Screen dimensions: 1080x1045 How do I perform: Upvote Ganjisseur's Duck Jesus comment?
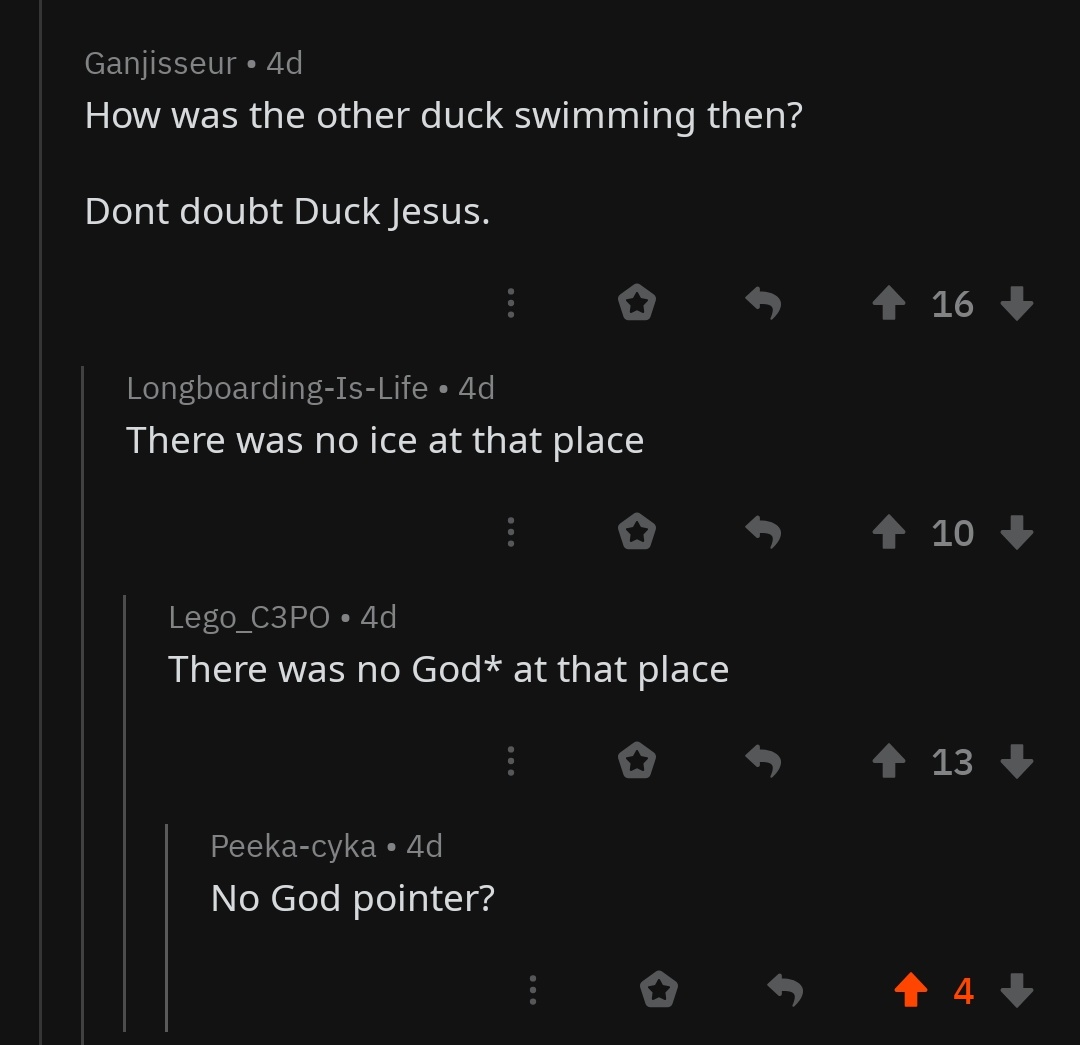(x=889, y=303)
